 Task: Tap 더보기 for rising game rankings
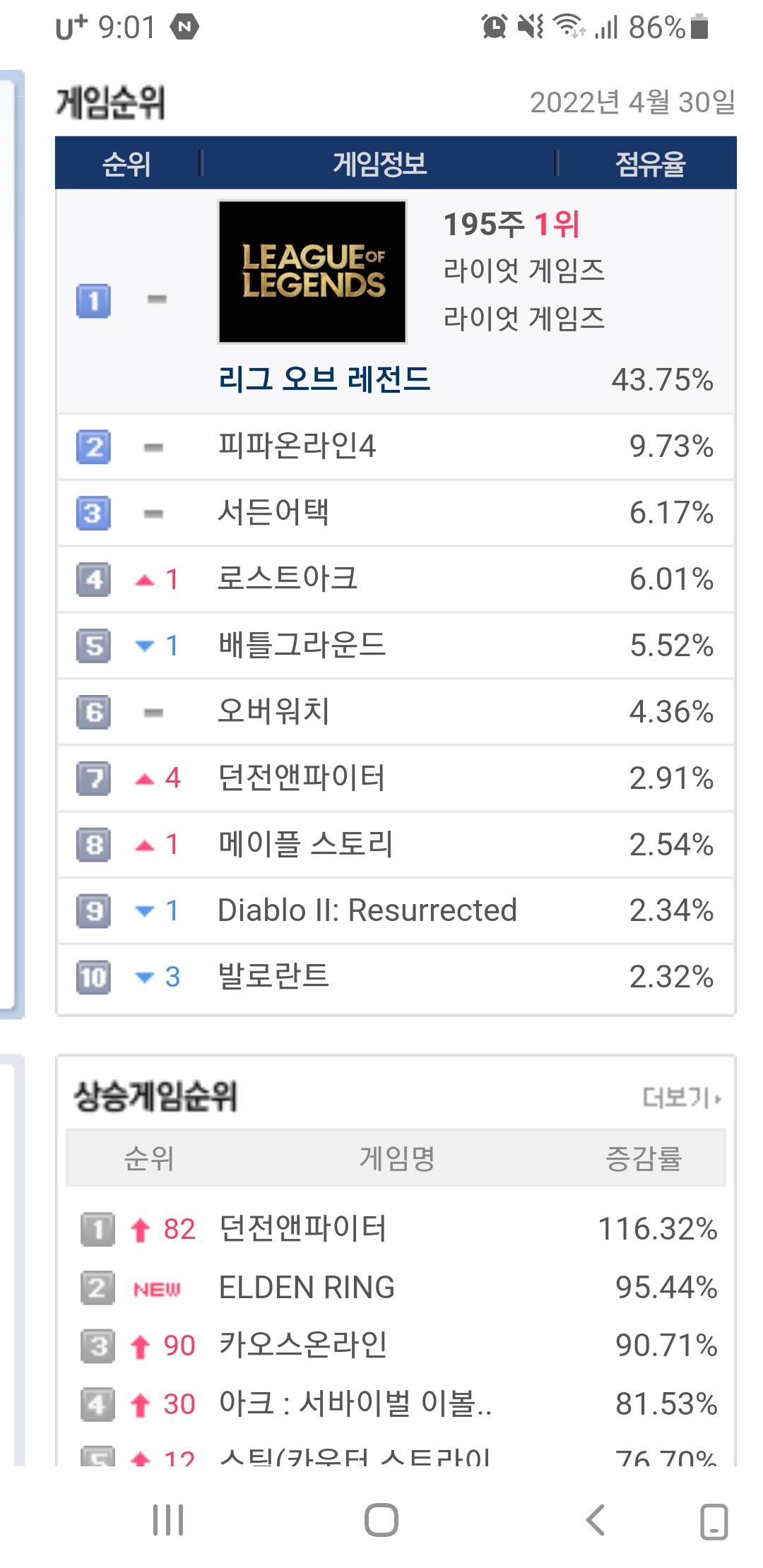[682, 1098]
